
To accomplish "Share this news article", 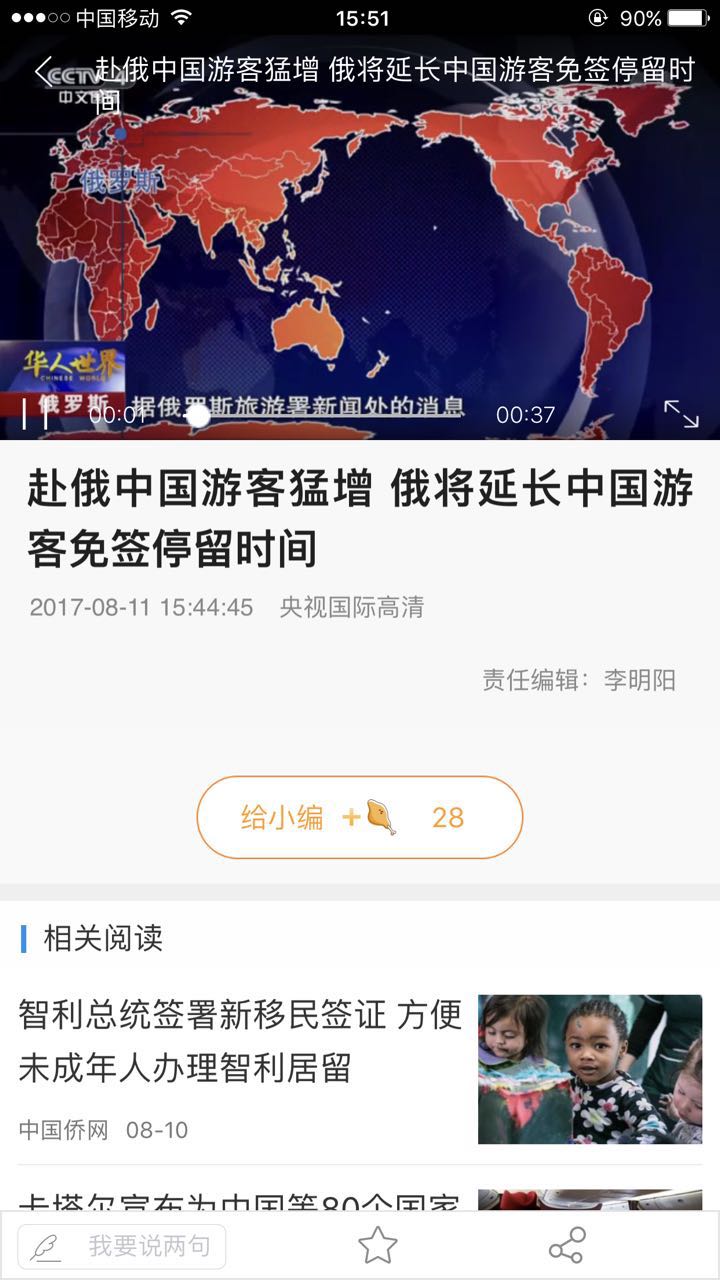I will pos(566,1246).
